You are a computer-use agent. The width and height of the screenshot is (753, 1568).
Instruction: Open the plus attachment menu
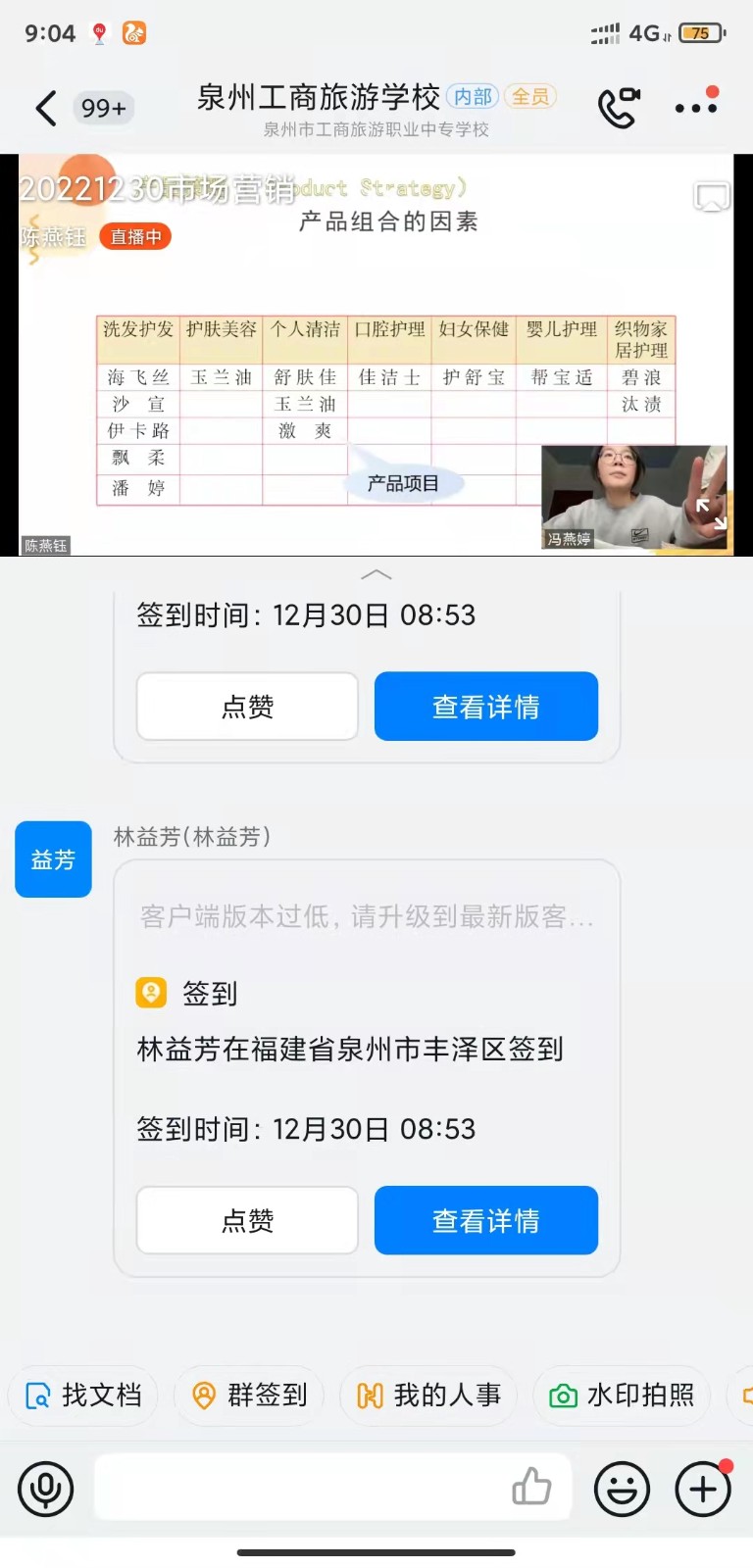(703, 1489)
